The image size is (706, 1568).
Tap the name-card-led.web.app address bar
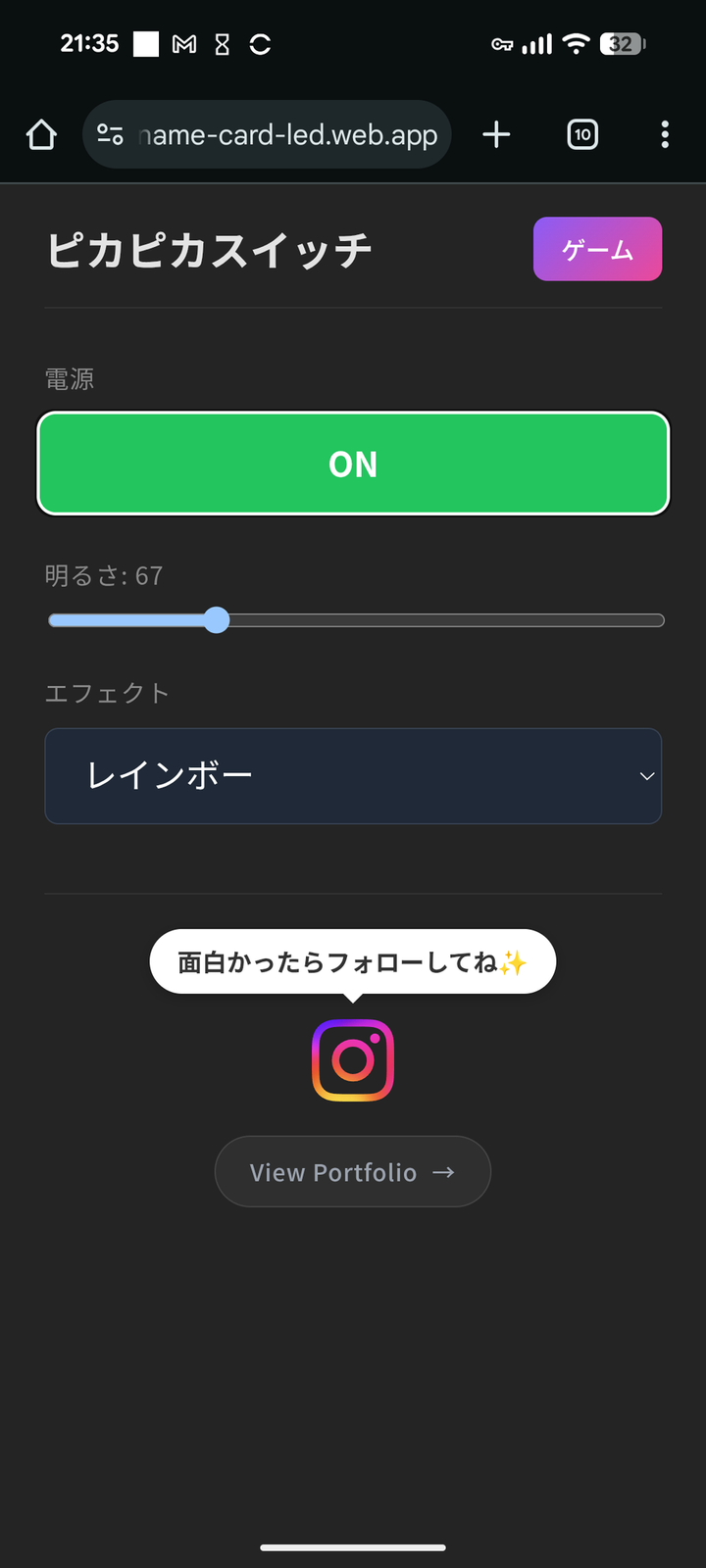284,134
